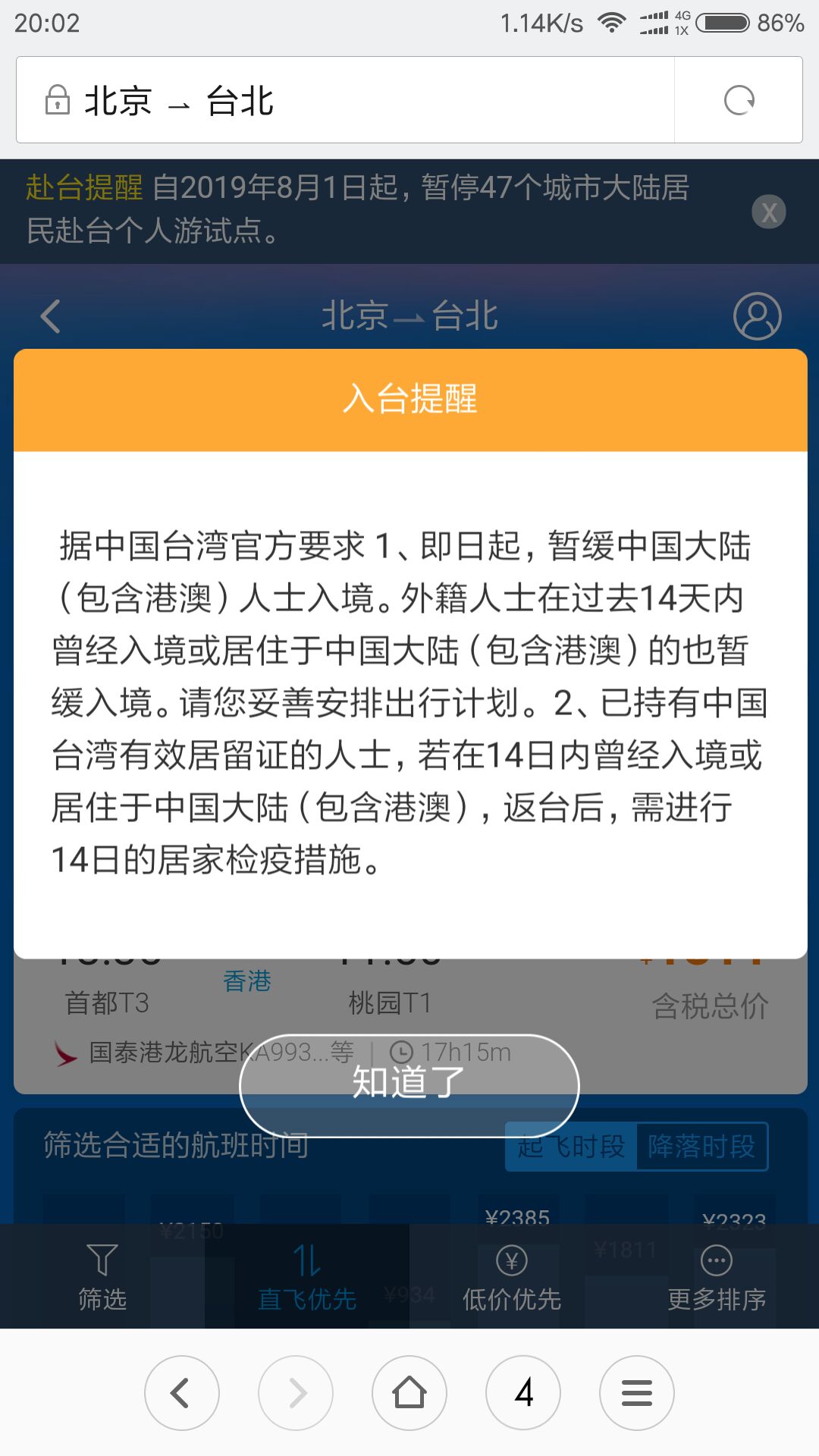Reload the page from the address bar
Viewport: 819px width, 1456px height.
tap(739, 100)
